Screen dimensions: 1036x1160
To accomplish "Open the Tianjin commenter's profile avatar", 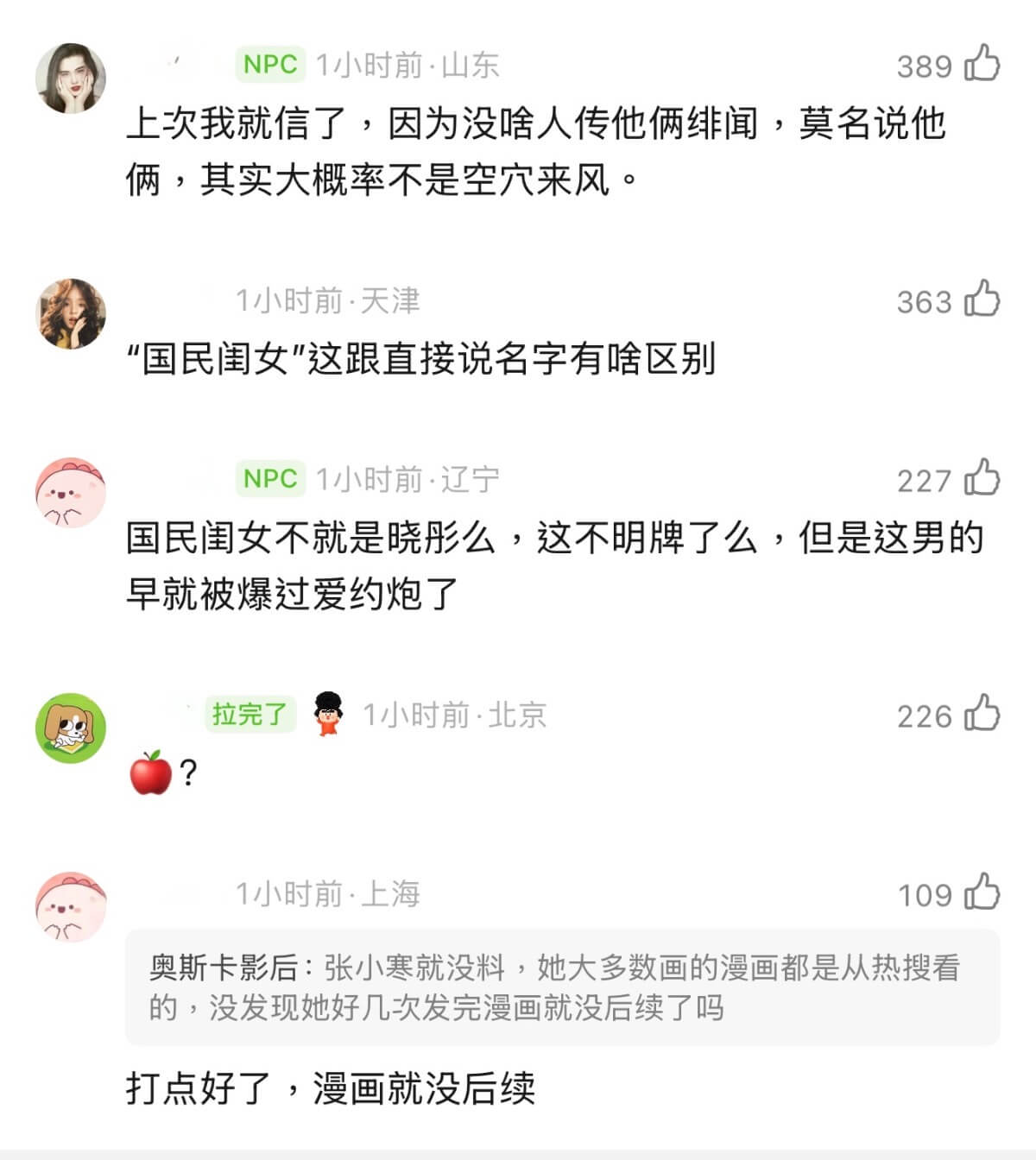I will pos(71,314).
